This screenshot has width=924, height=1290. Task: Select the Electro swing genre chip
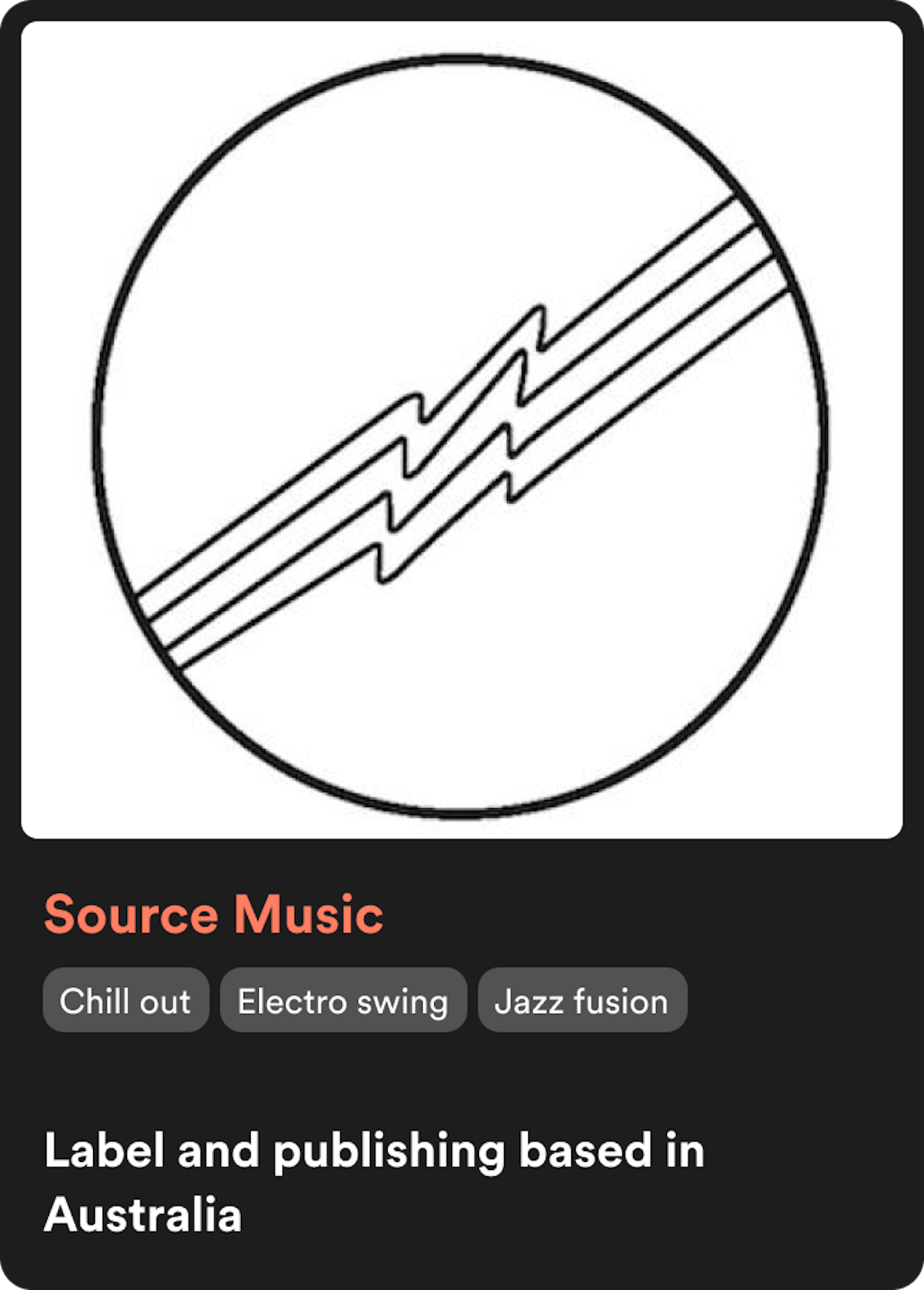click(x=343, y=1001)
